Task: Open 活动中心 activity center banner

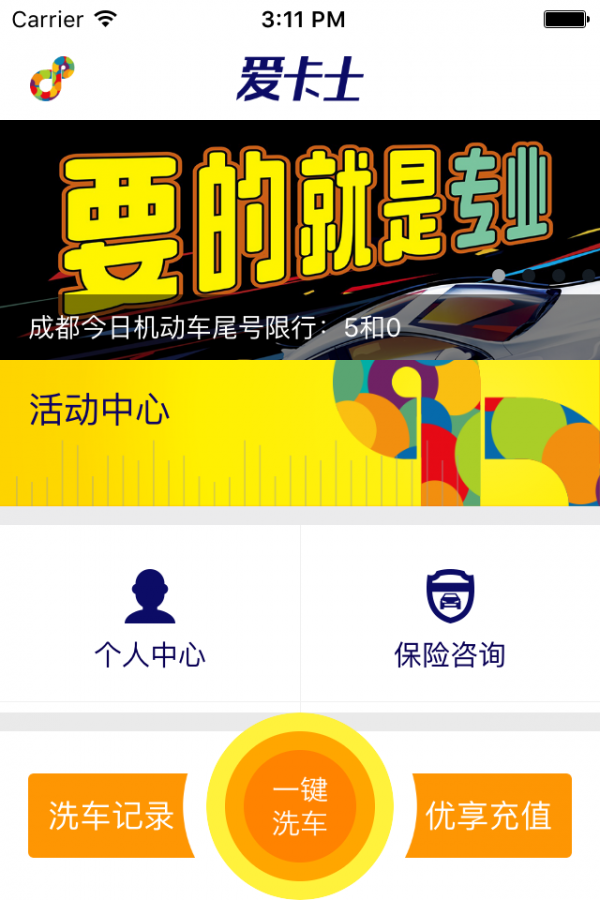Action: pyautogui.click(x=300, y=432)
